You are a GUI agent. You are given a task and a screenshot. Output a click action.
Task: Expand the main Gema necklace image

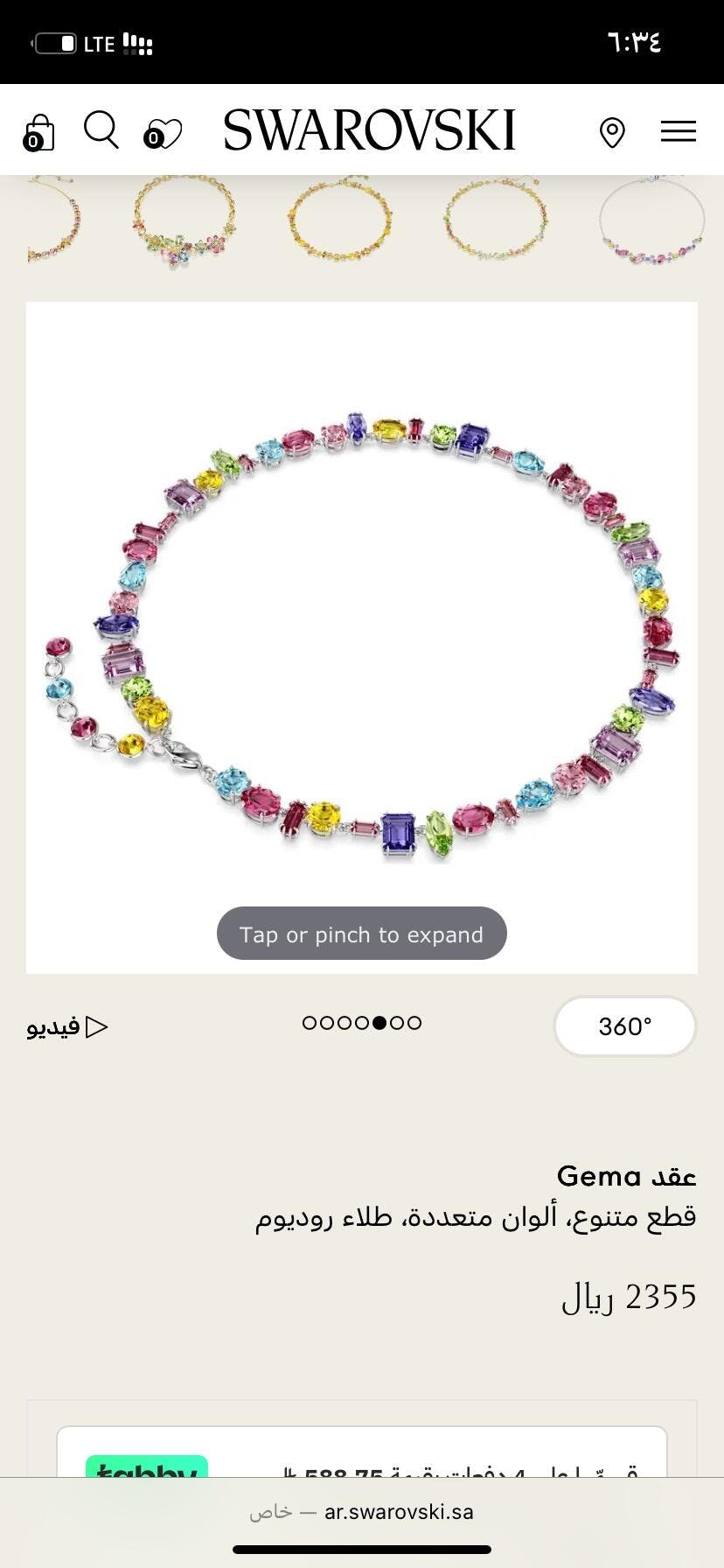(362, 637)
